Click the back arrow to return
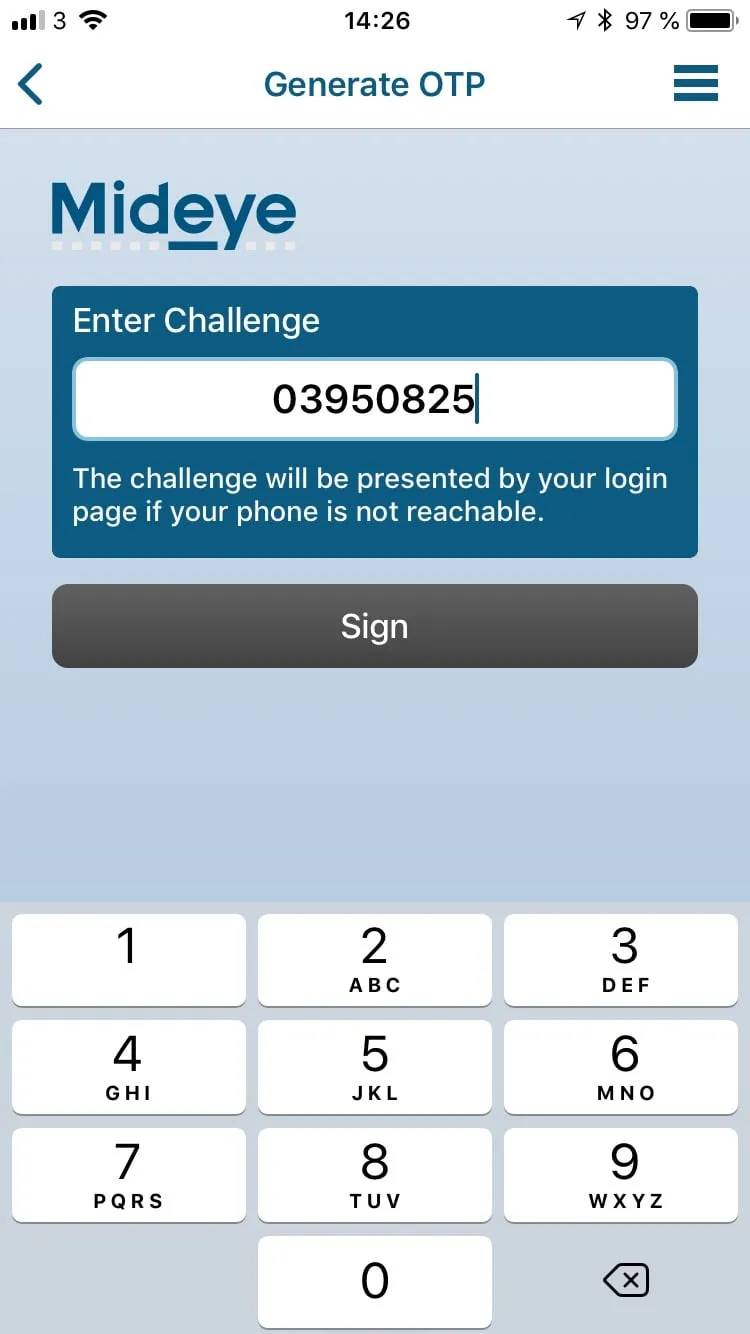Viewport: 750px width, 1334px height. 32,84
